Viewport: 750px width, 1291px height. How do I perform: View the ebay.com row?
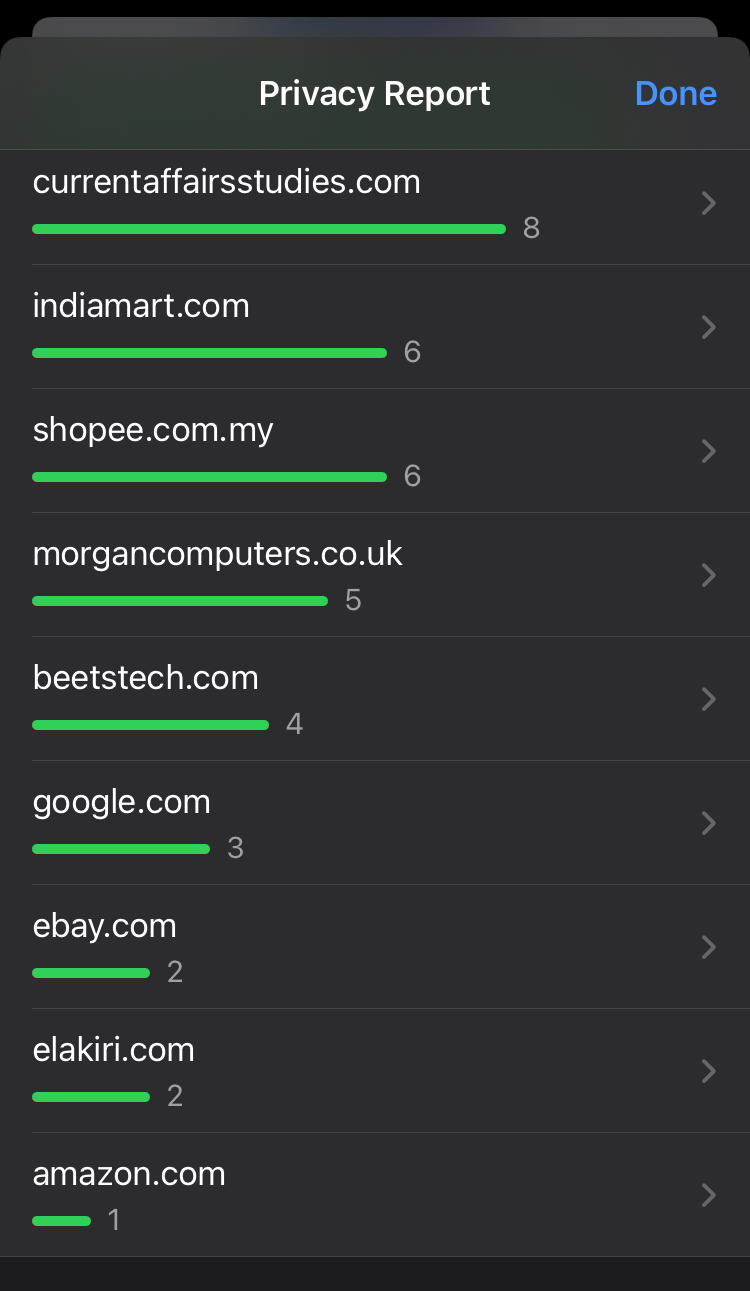coord(375,947)
